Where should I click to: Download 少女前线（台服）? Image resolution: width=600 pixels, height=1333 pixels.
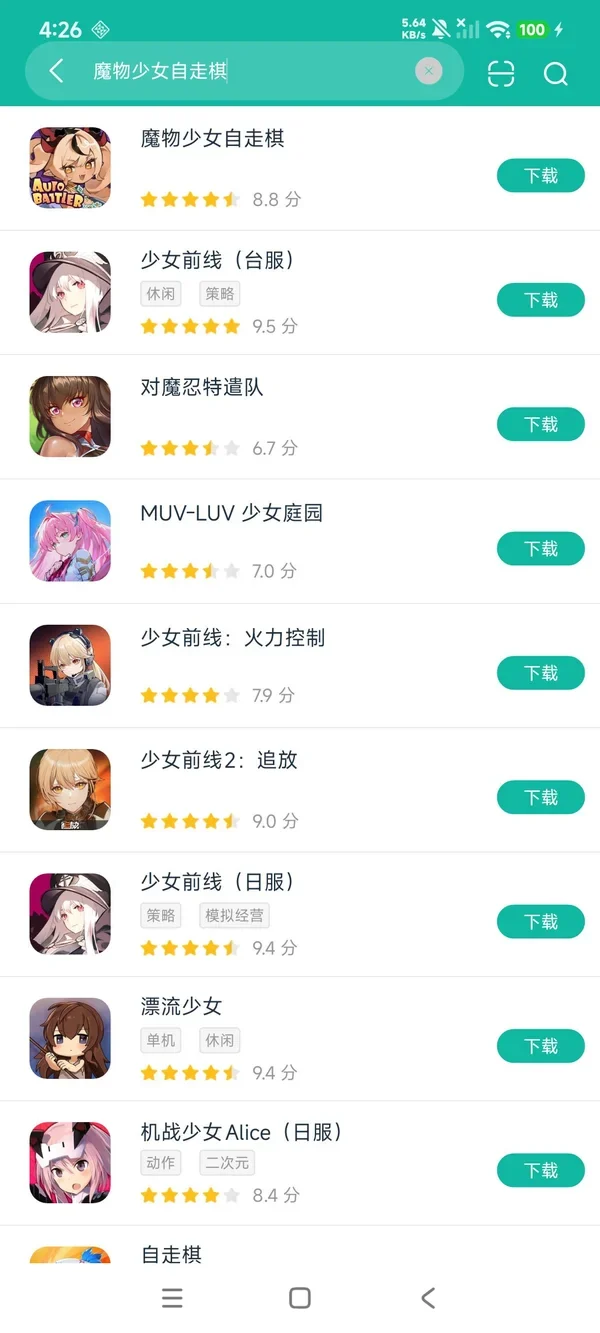coord(541,300)
